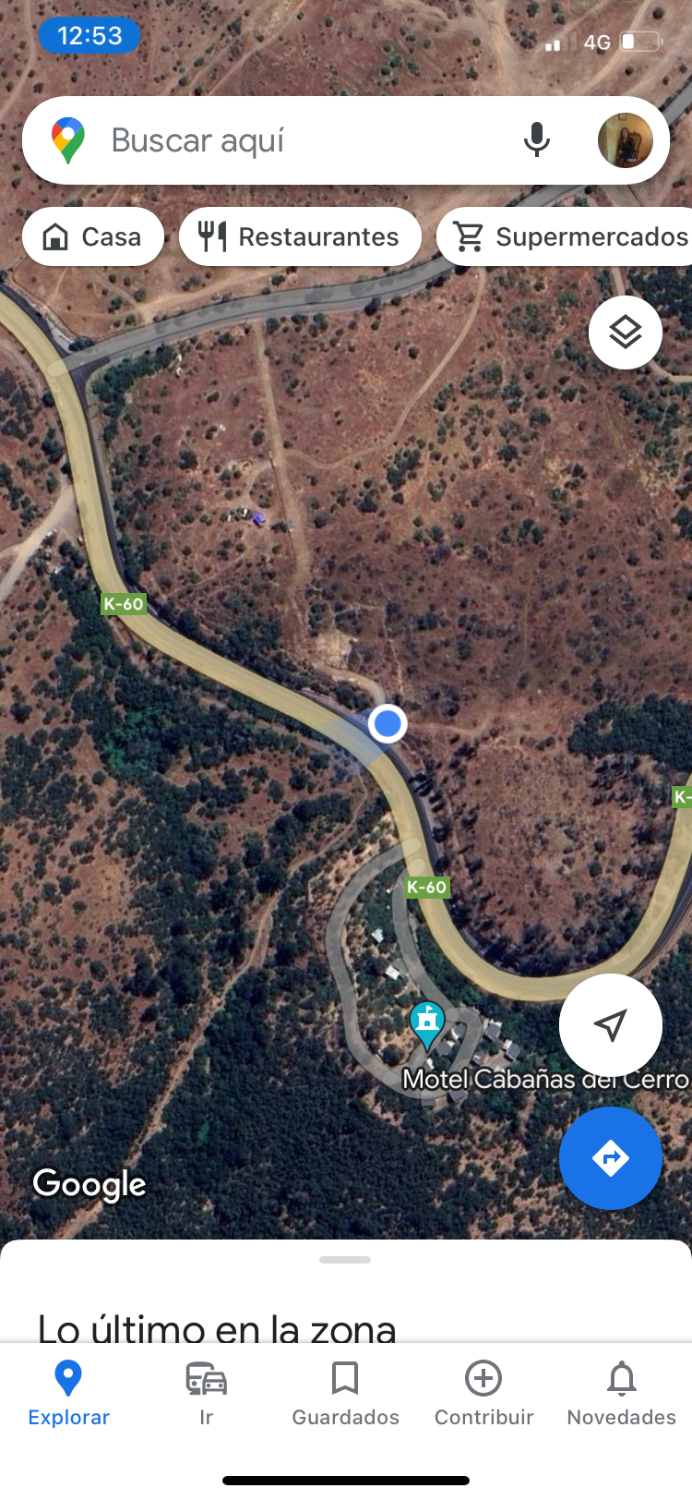Filter the map by Restaurantes
Screen dimensions: 692x1500
300,237
